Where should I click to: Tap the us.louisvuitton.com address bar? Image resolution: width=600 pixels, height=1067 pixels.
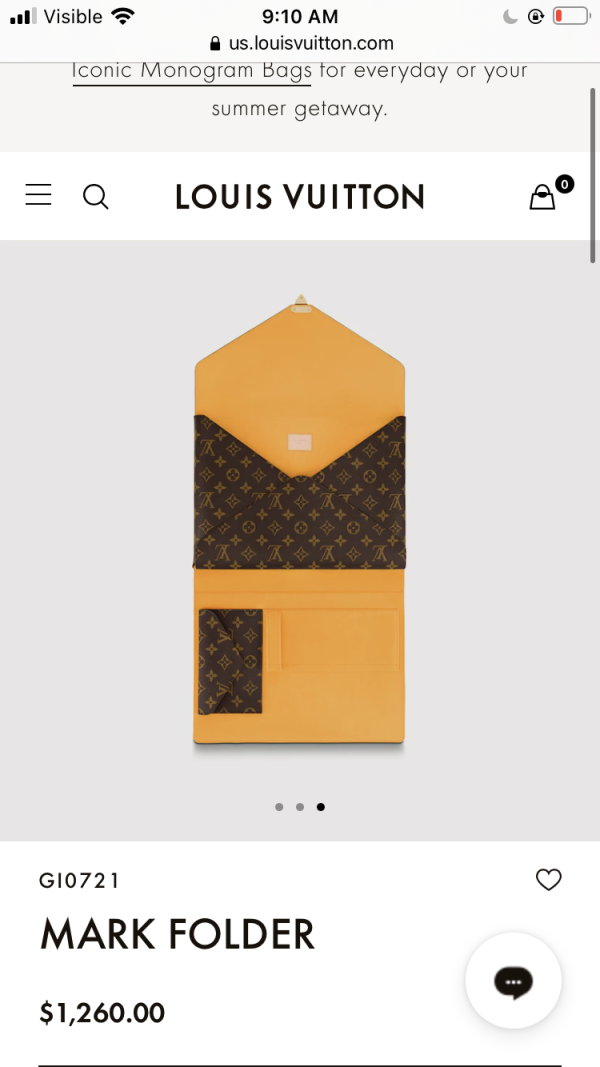[x=300, y=43]
